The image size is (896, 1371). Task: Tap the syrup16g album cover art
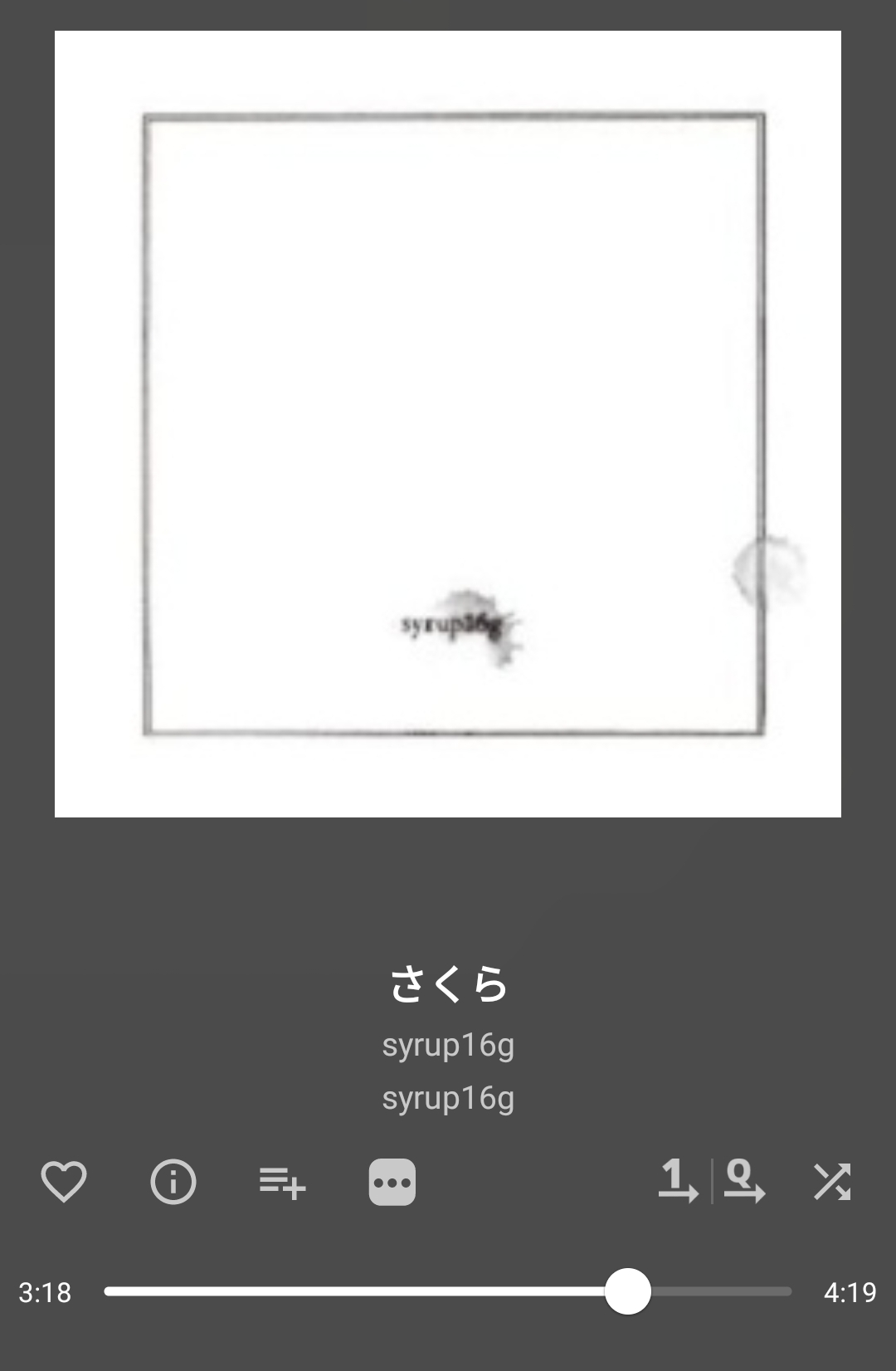[448, 424]
